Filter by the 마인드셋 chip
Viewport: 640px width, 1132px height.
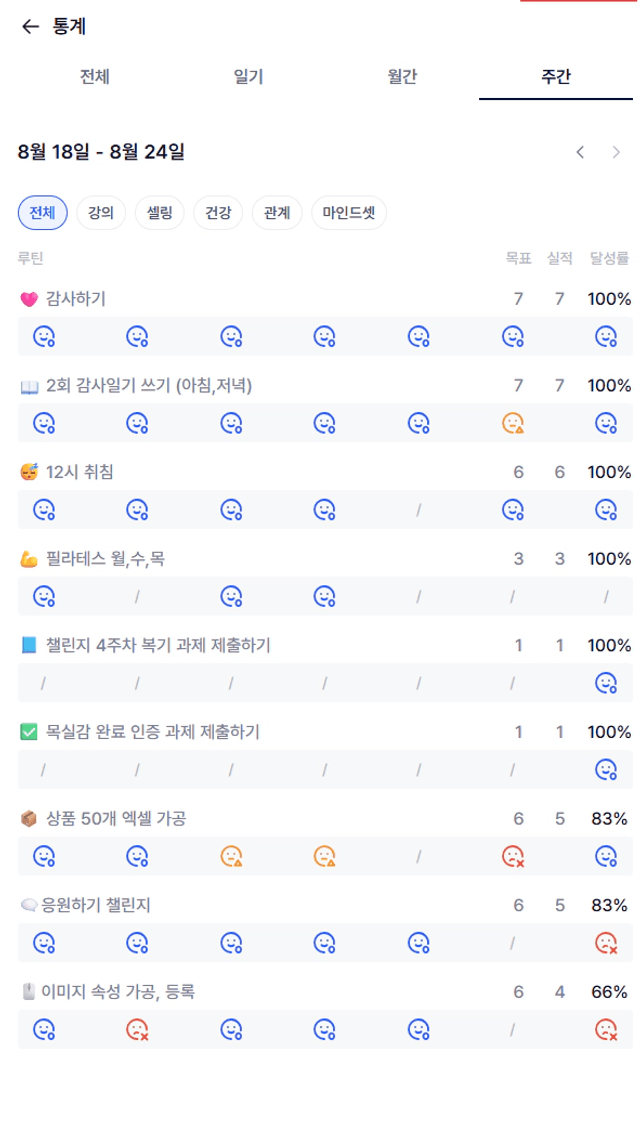[349, 213]
